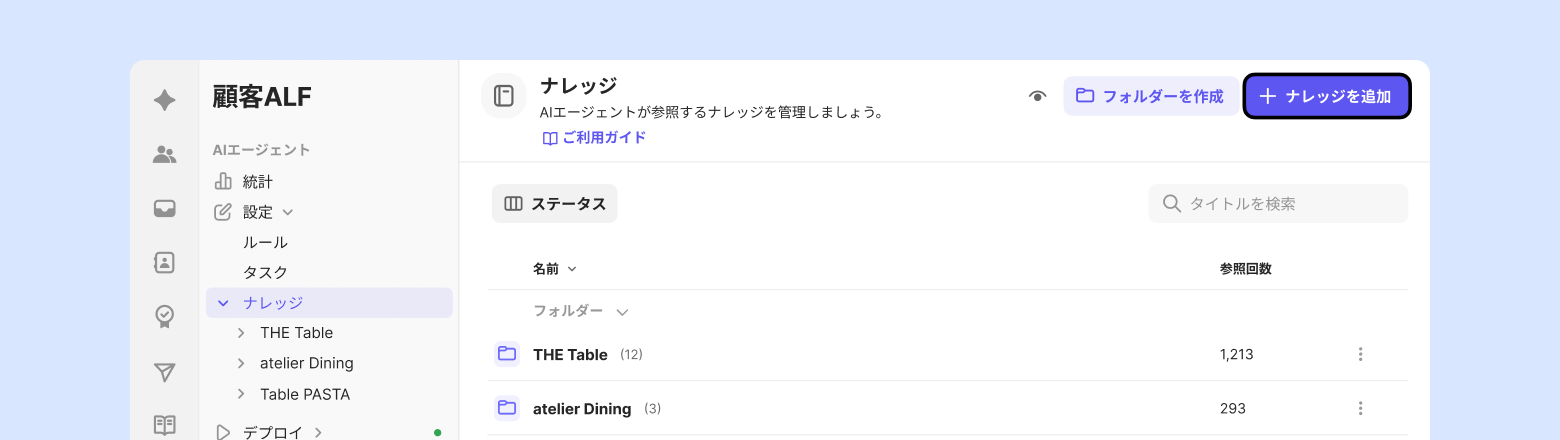Sort by 名前 column
This screenshot has width=1560, height=440.
555,269
